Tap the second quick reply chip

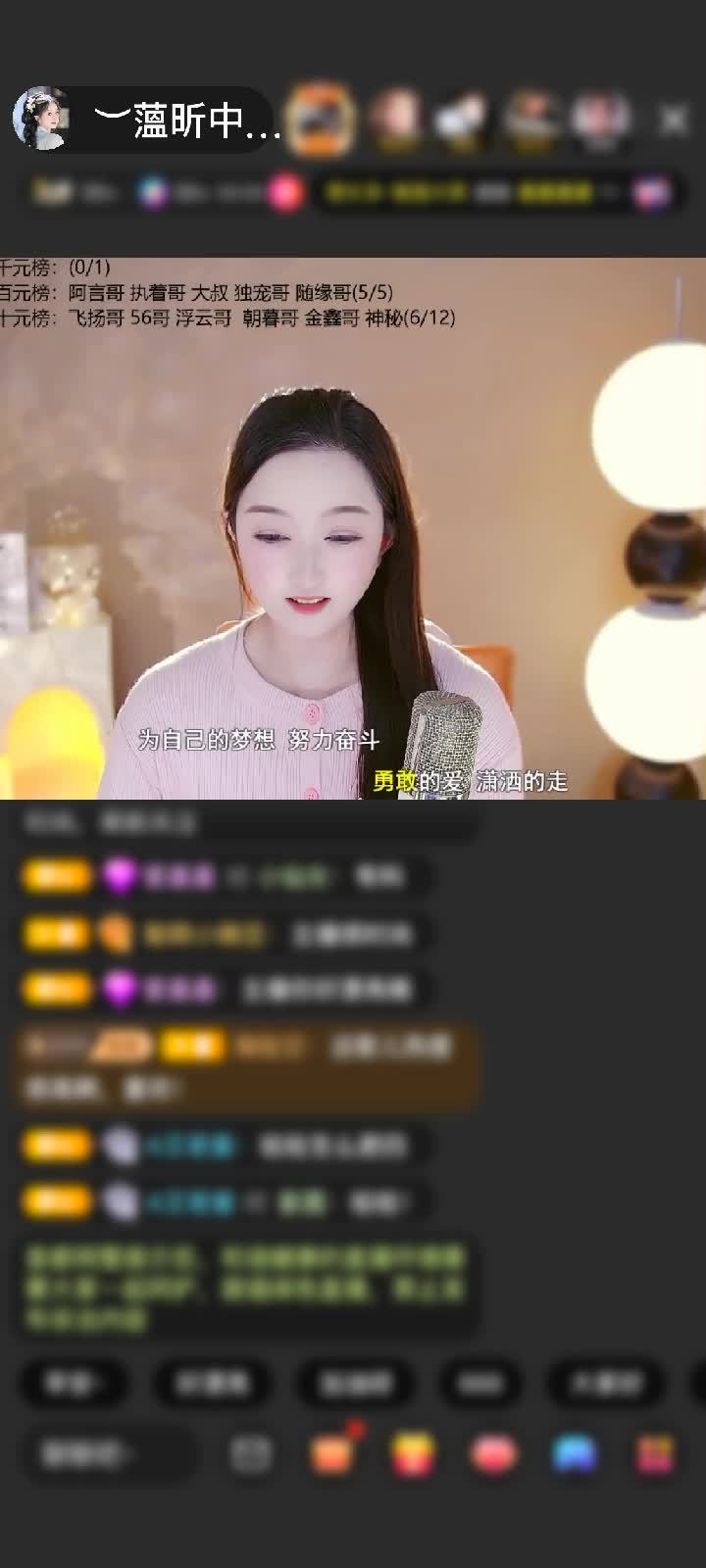point(211,1383)
